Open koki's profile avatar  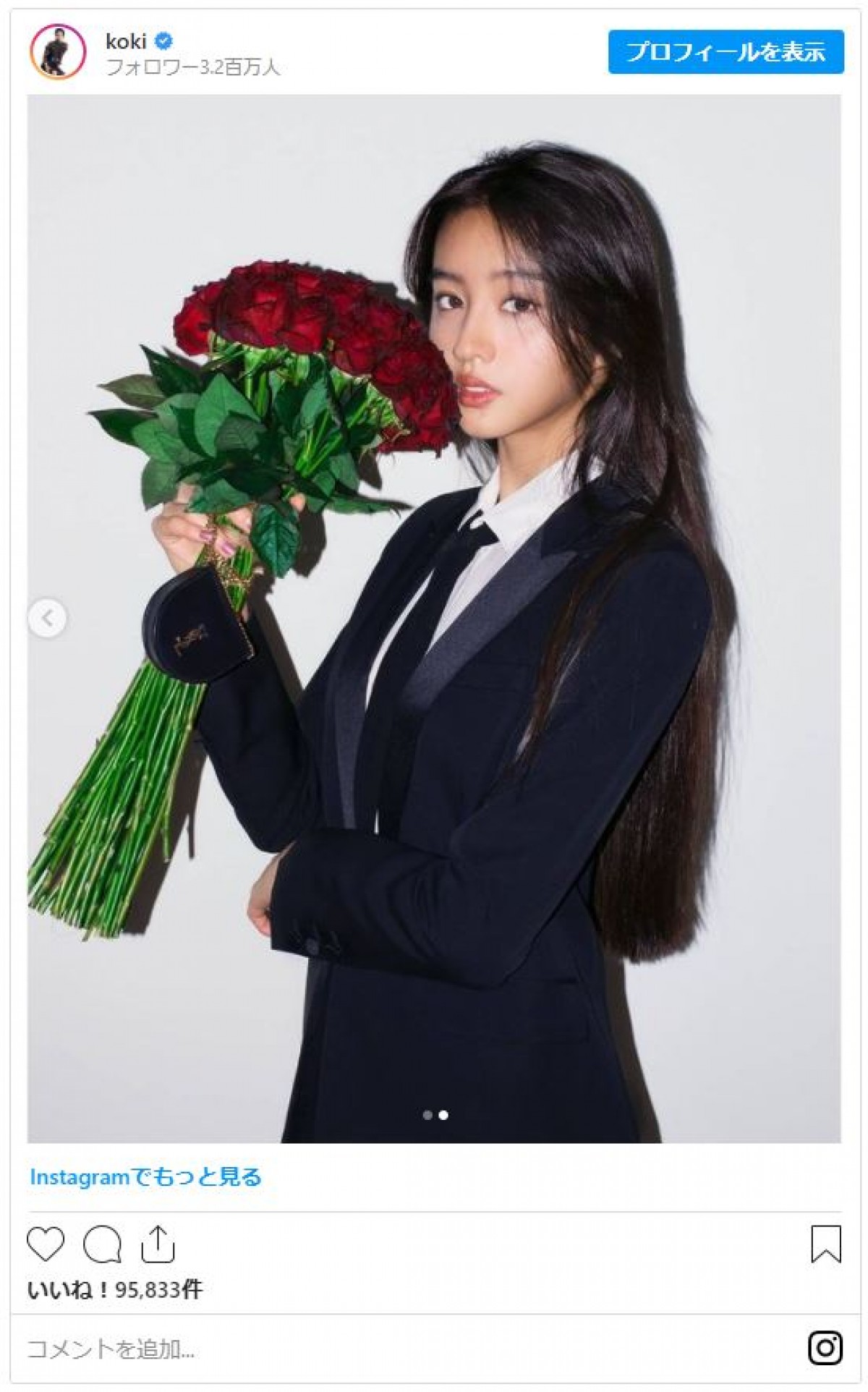pyautogui.click(x=57, y=52)
